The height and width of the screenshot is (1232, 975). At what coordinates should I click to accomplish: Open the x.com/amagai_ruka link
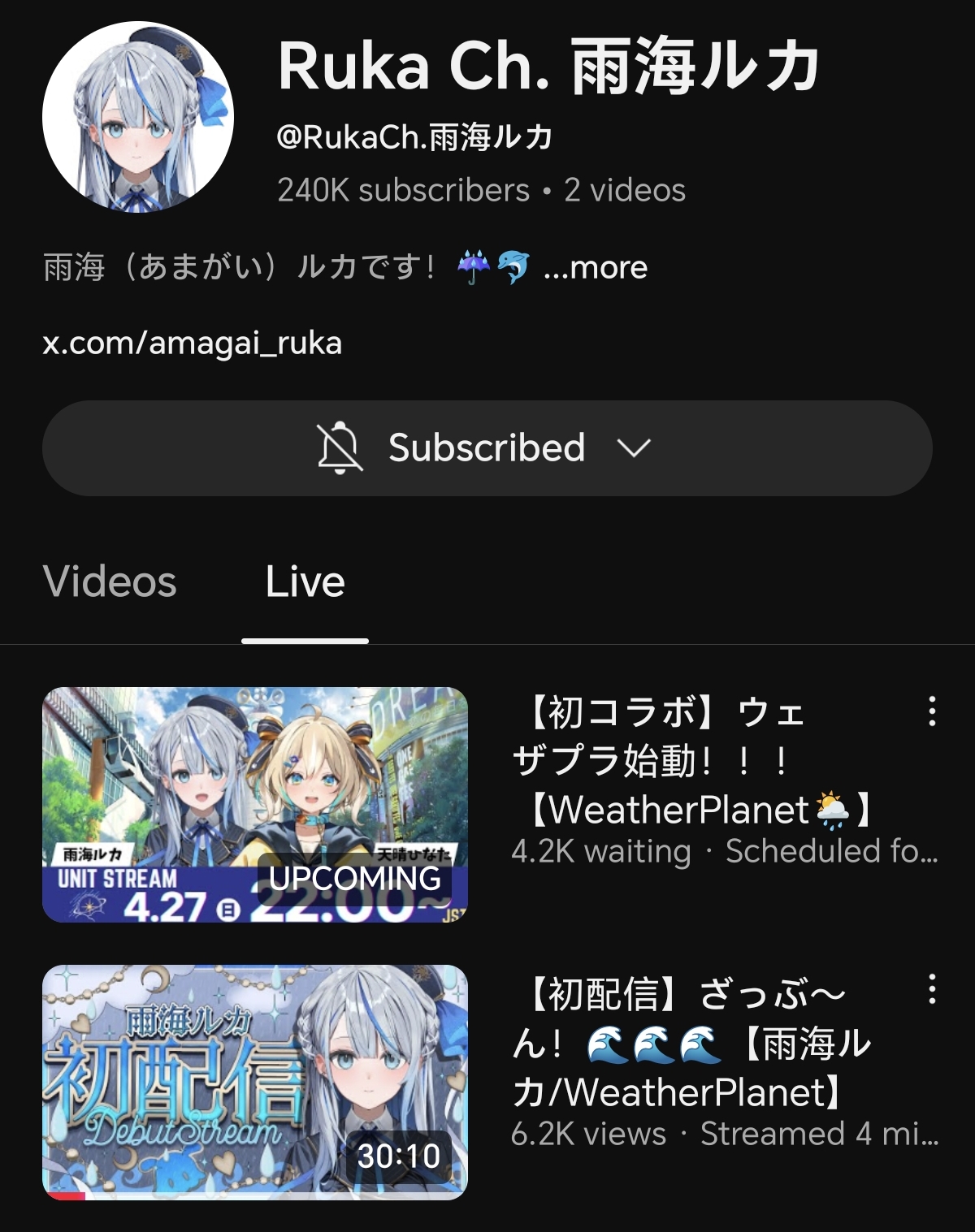[192, 343]
